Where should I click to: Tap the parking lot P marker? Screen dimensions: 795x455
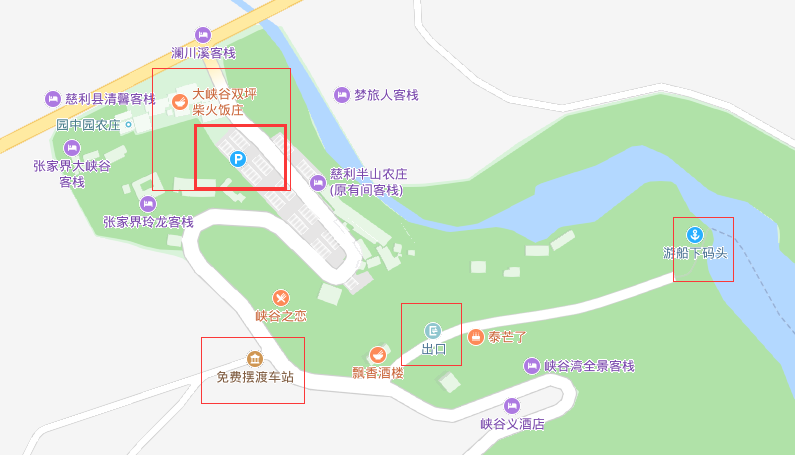238,158
